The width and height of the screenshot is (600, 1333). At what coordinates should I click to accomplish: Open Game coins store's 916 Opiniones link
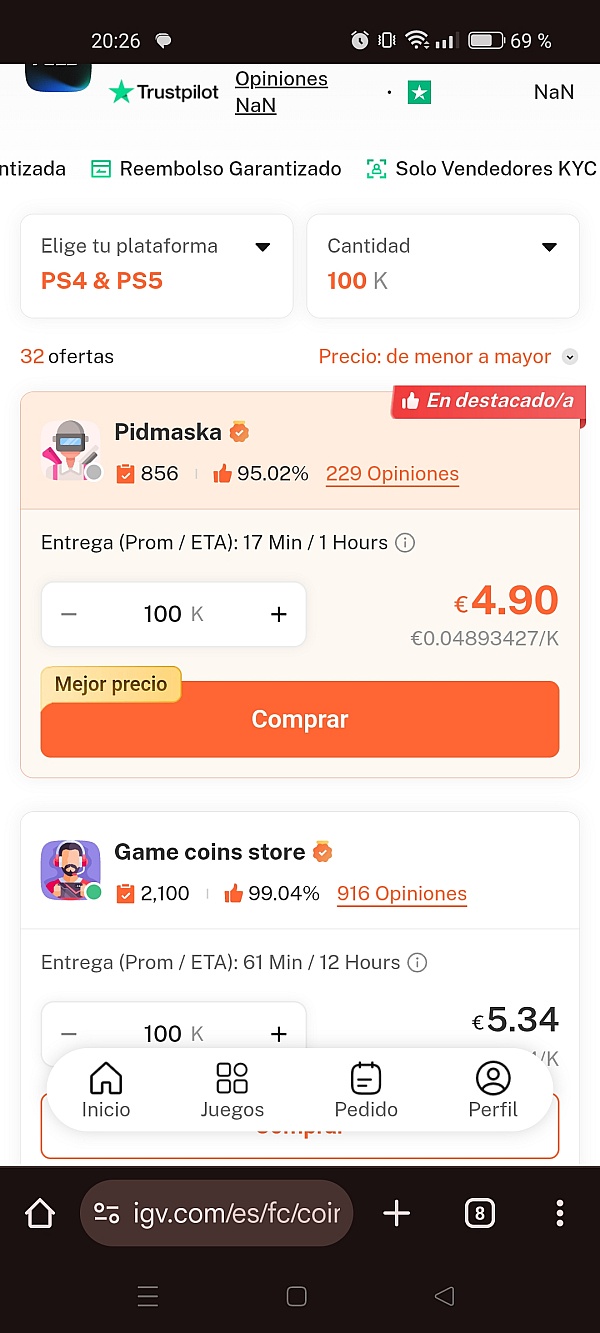[x=402, y=894]
